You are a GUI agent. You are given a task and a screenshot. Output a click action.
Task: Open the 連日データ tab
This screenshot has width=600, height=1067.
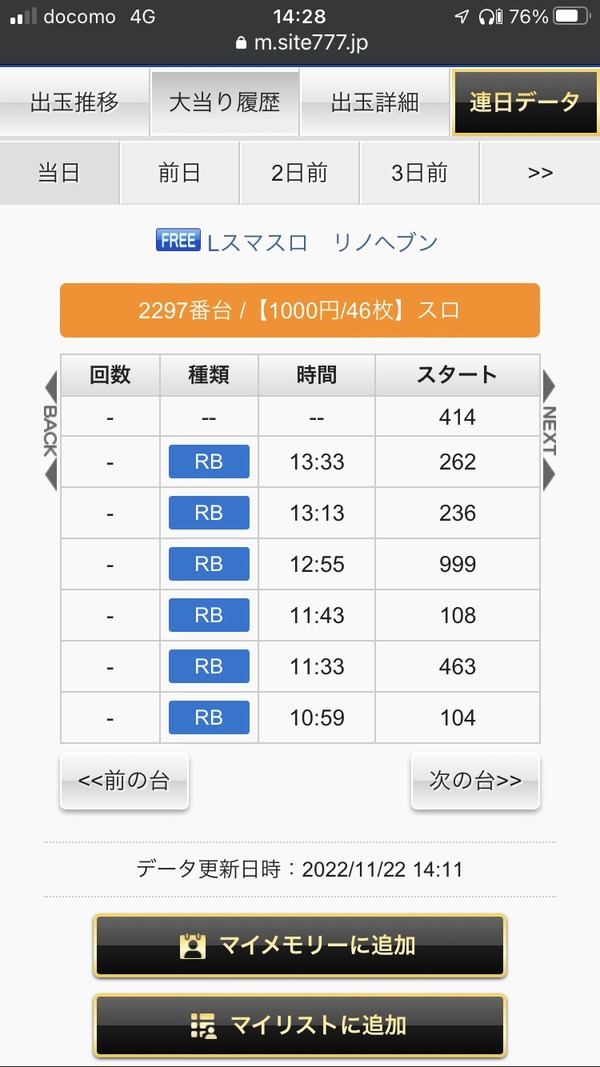point(525,103)
